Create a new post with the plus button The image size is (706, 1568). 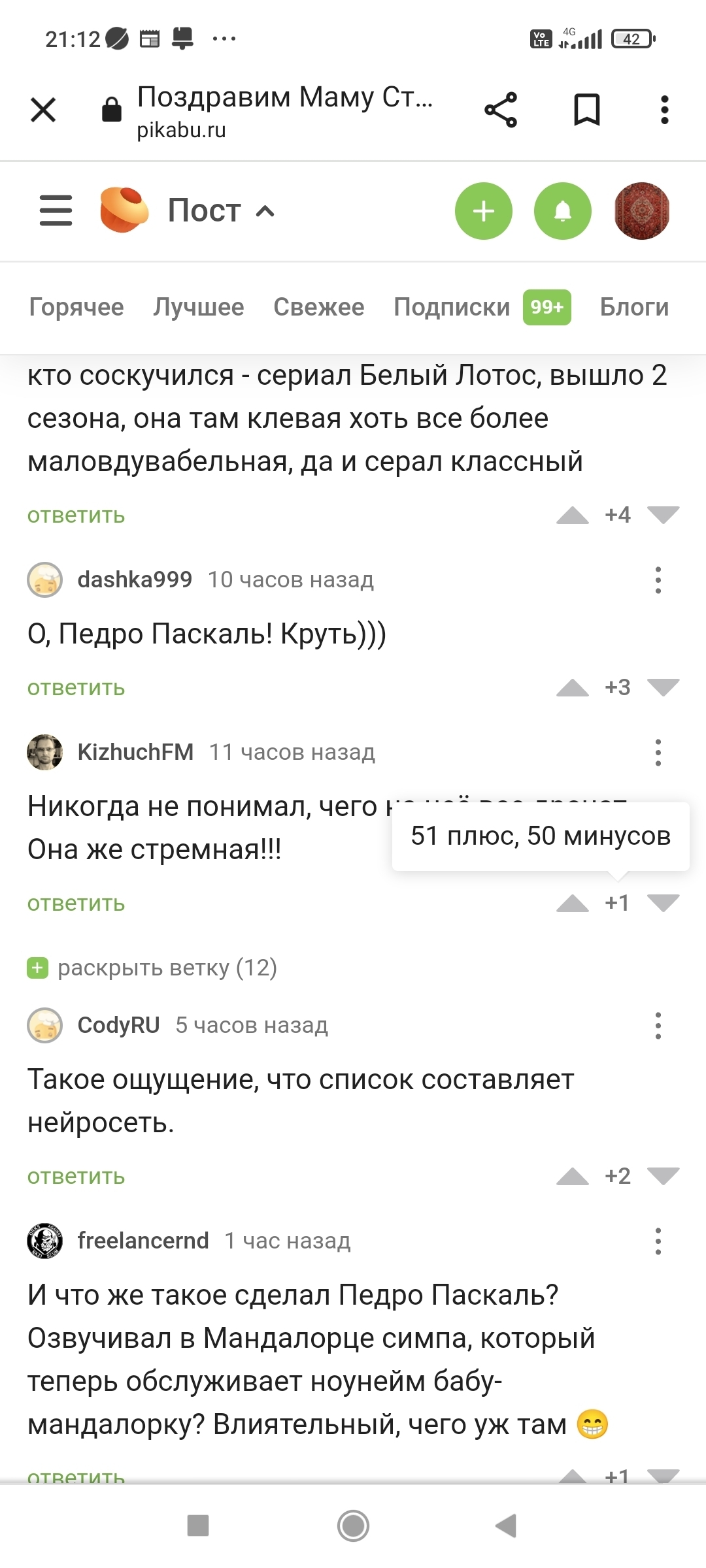click(483, 211)
